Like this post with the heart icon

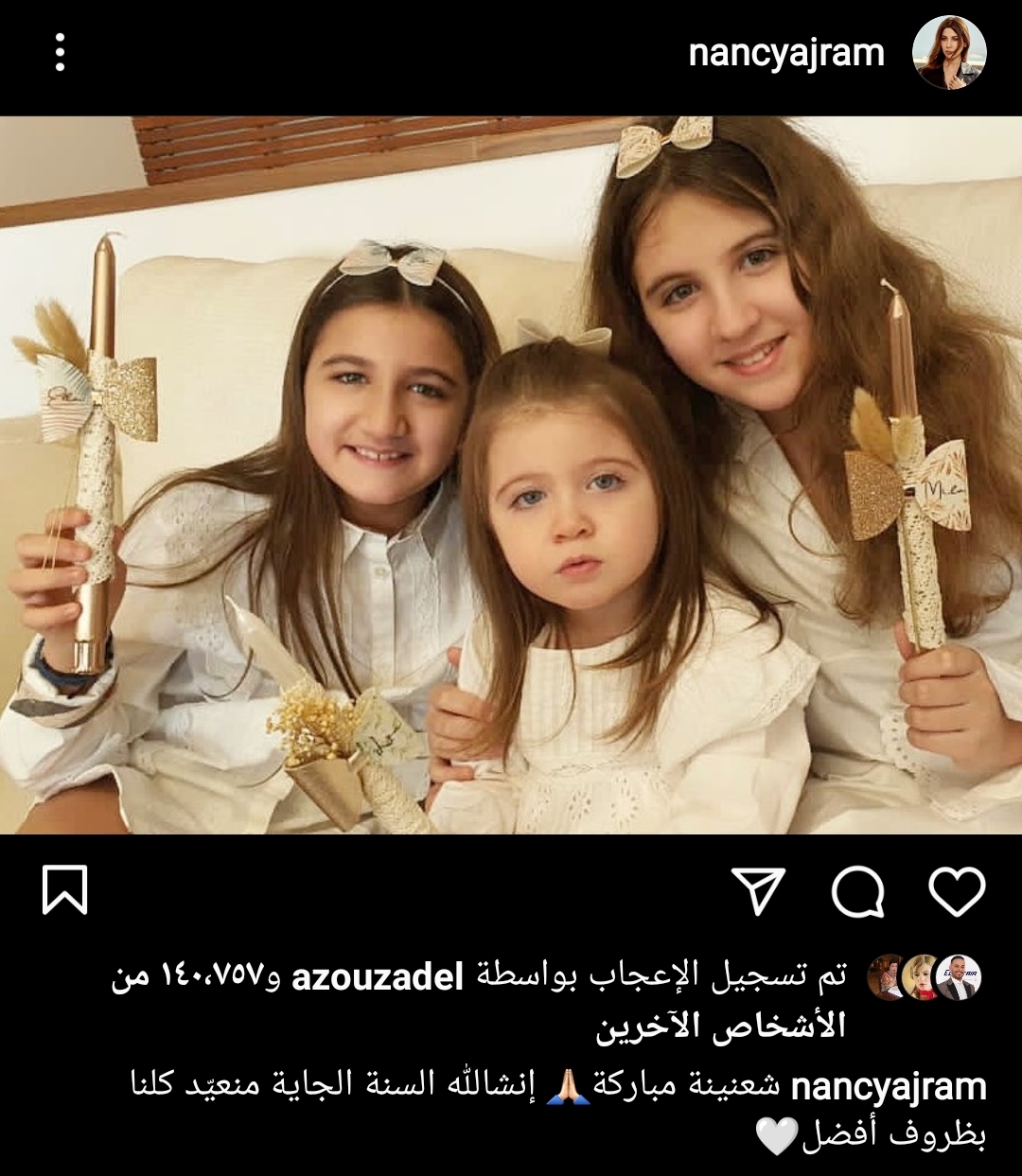[x=957, y=891]
